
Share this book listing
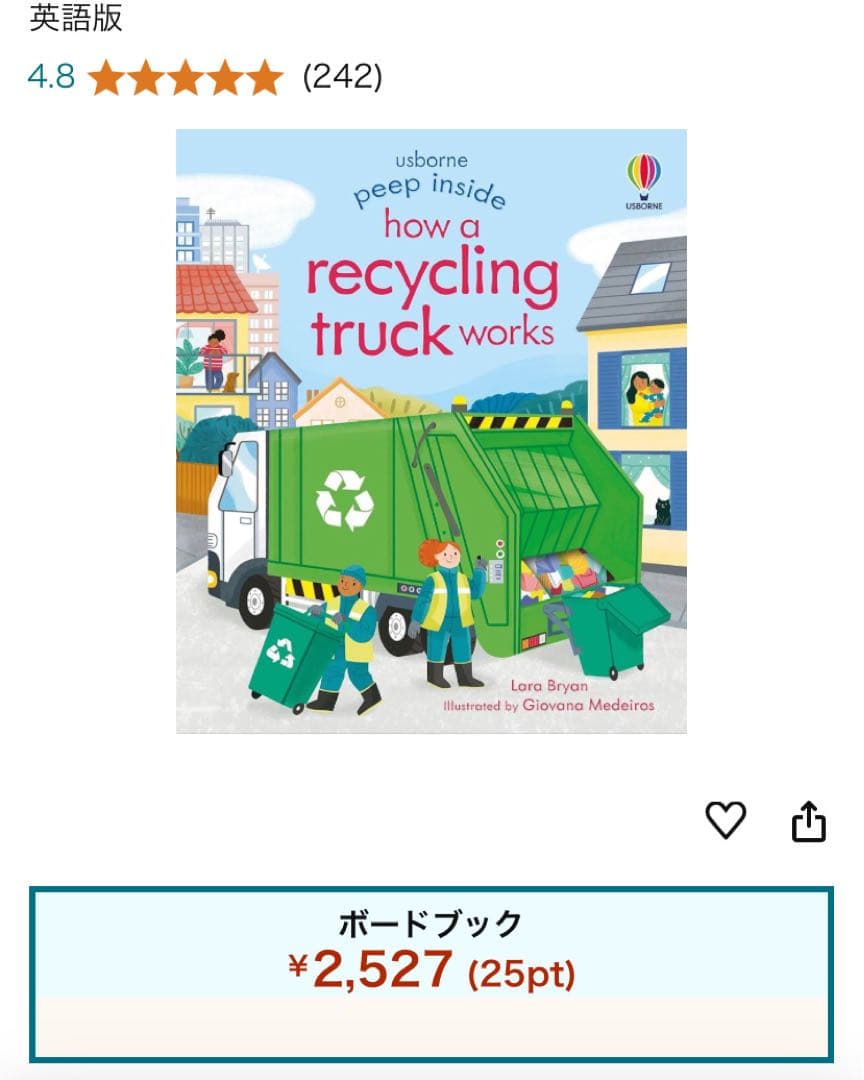coord(808,821)
